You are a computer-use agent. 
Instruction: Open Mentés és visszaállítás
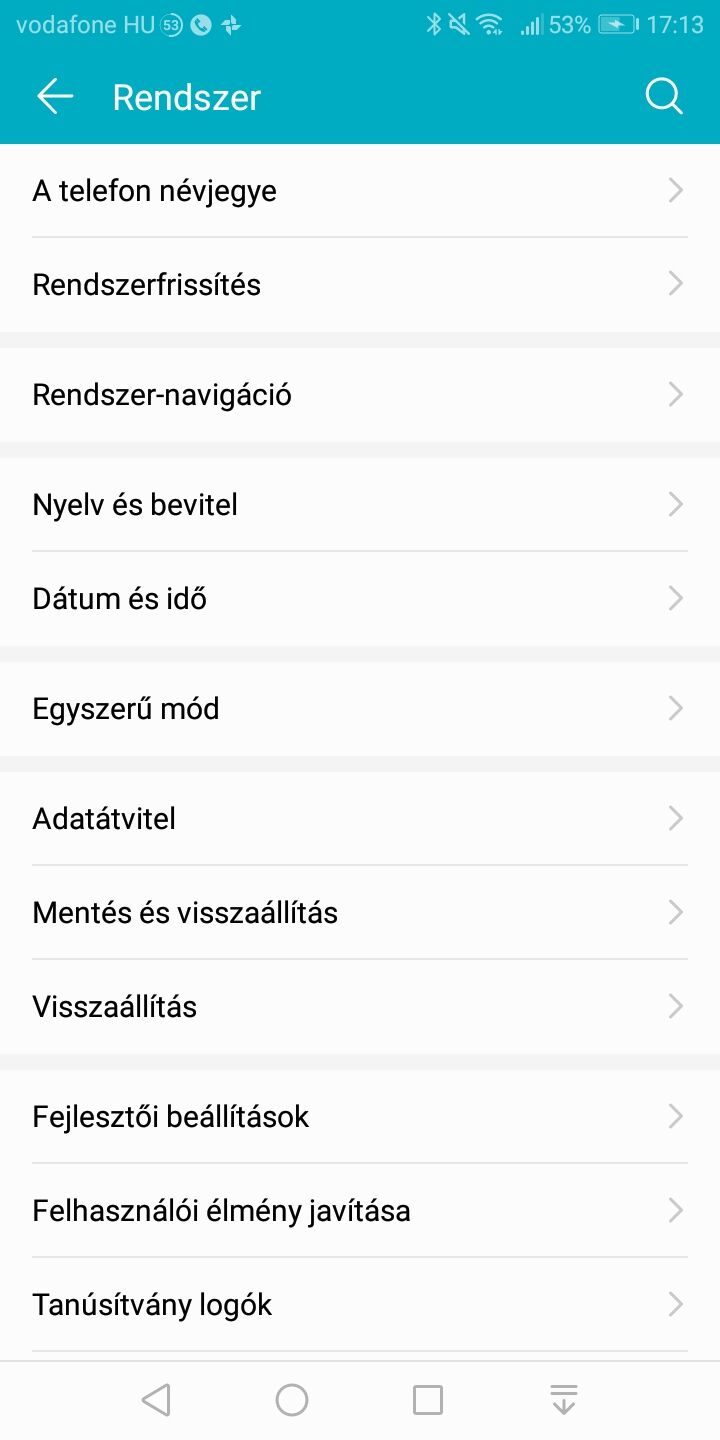(360, 913)
